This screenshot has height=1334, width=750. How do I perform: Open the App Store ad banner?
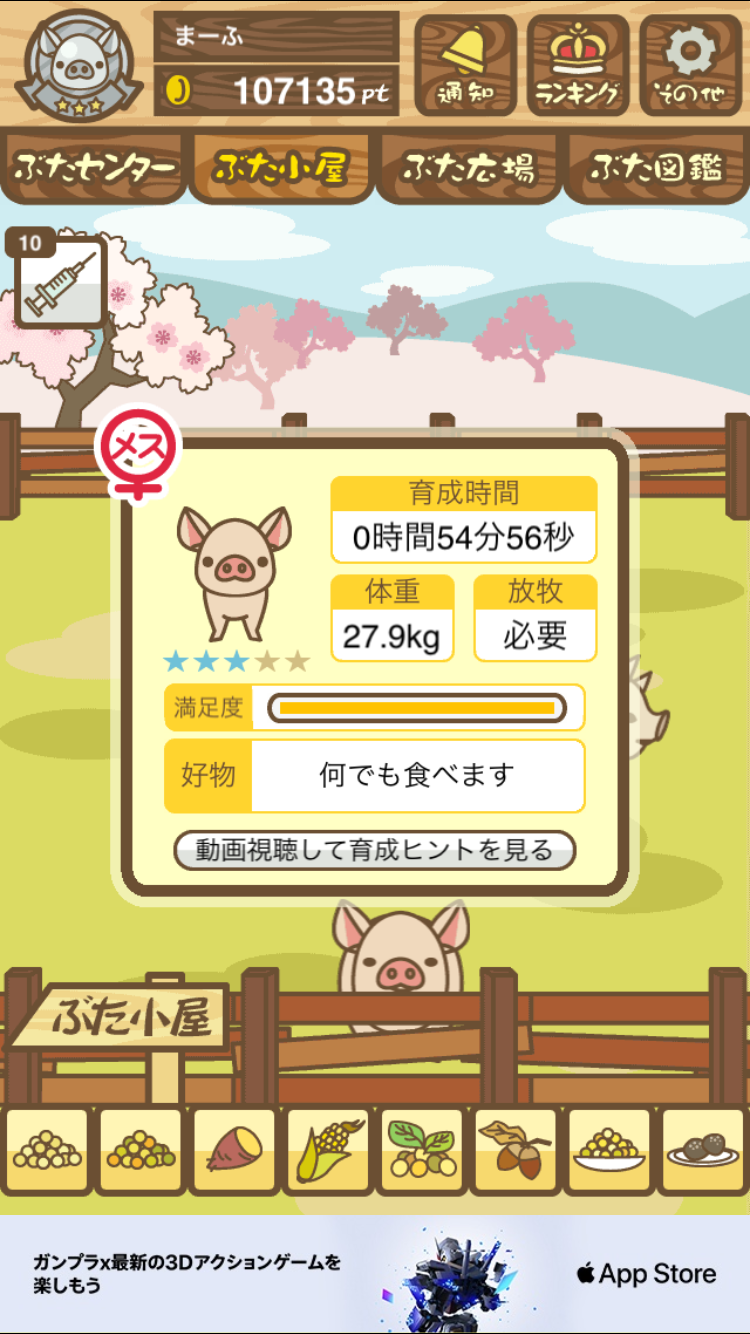375,1274
